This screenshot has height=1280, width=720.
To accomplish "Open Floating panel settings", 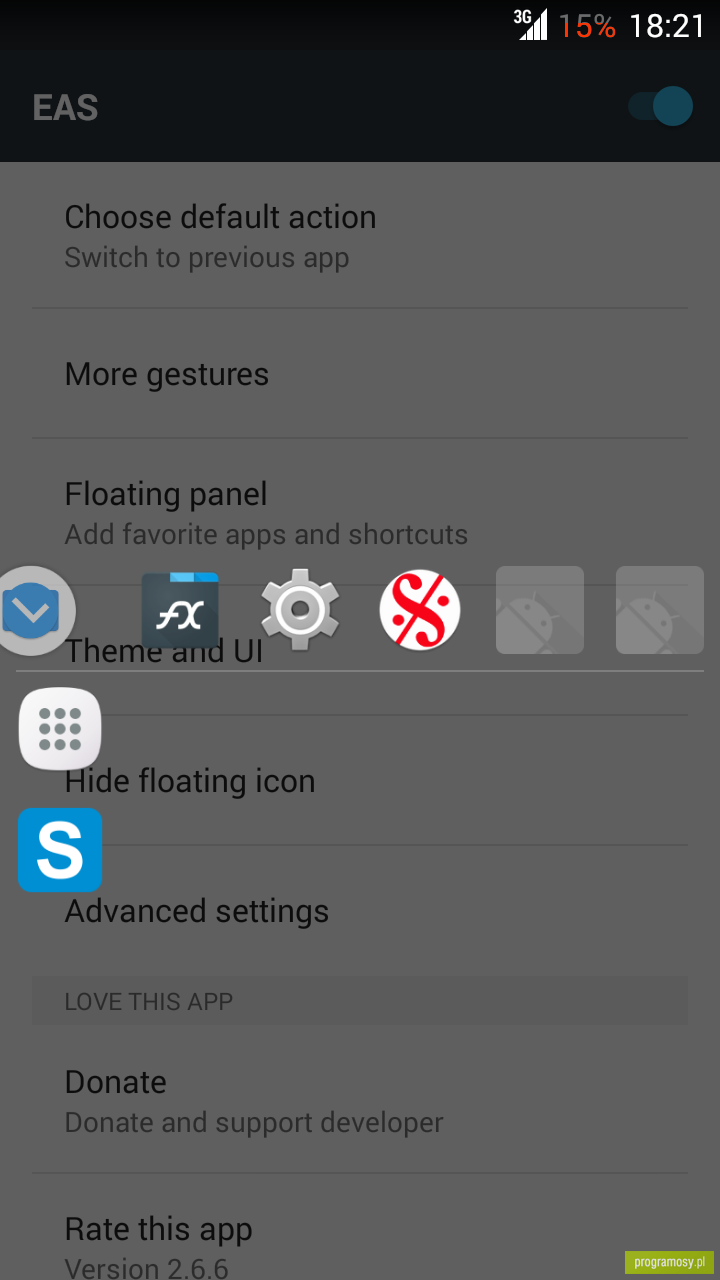I will (360, 512).
